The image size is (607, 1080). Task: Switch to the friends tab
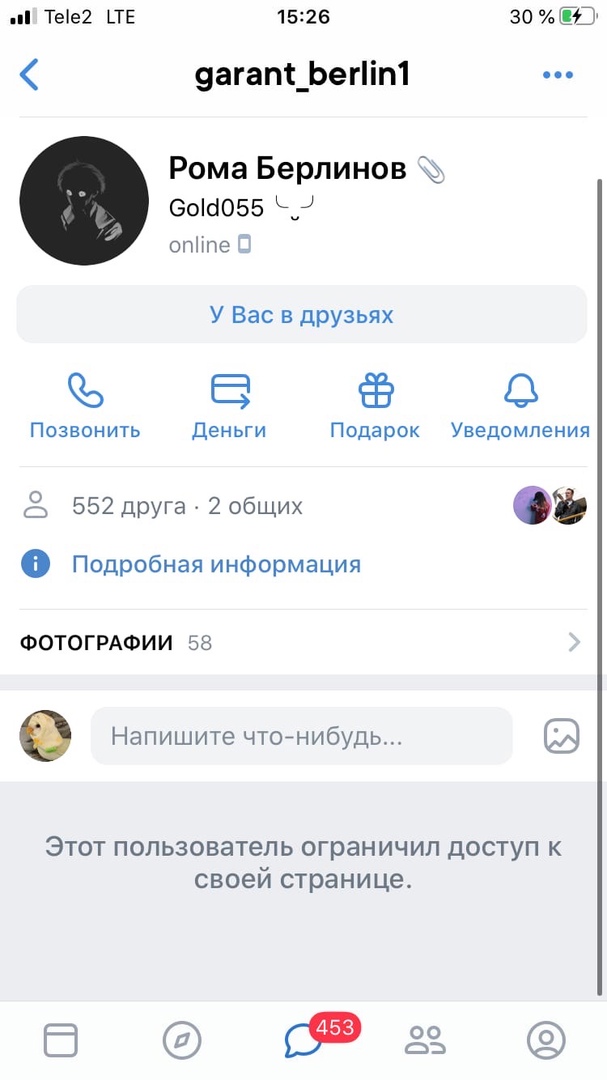coord(425,1041)
